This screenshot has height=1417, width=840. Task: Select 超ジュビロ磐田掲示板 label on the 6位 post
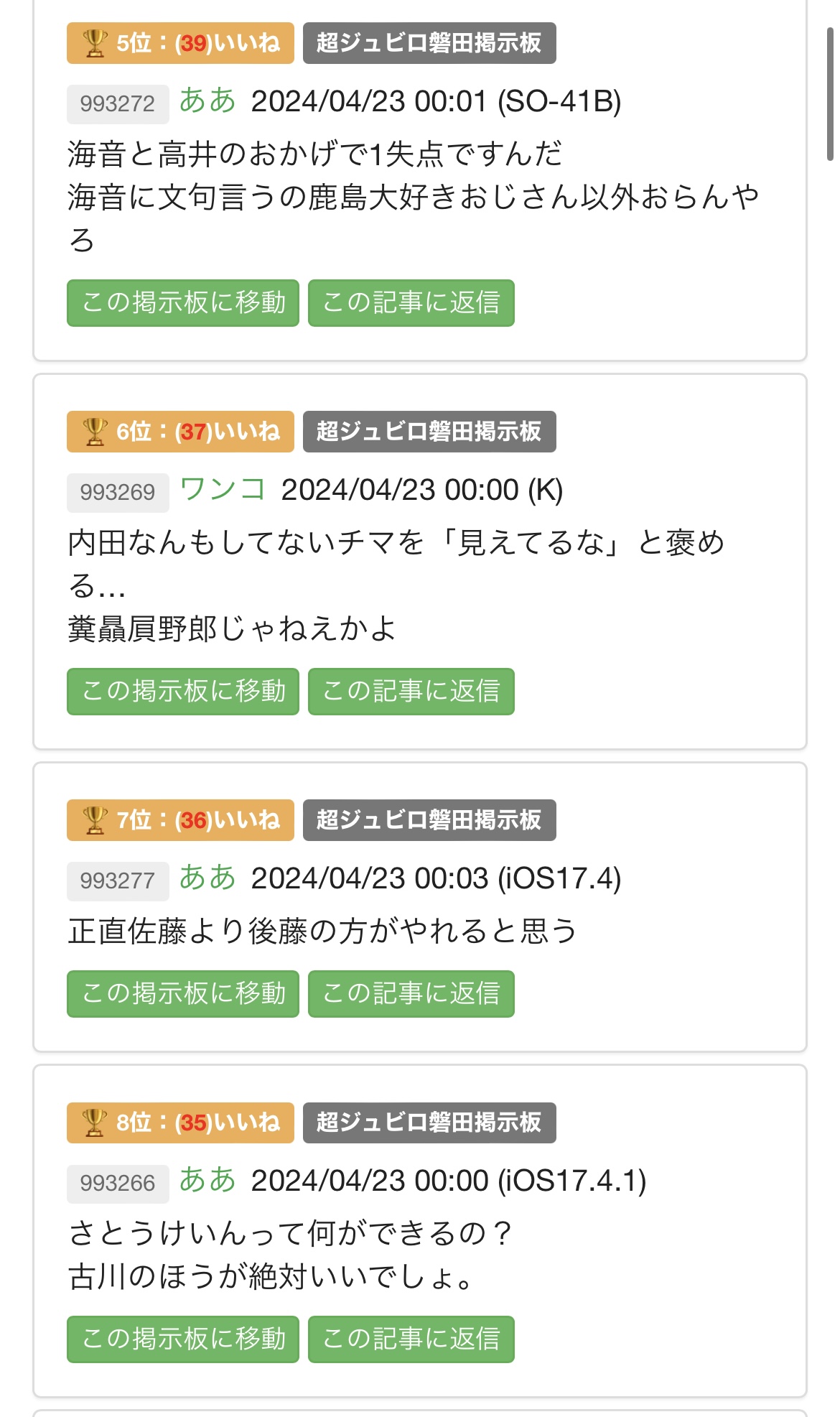point(429,432)
